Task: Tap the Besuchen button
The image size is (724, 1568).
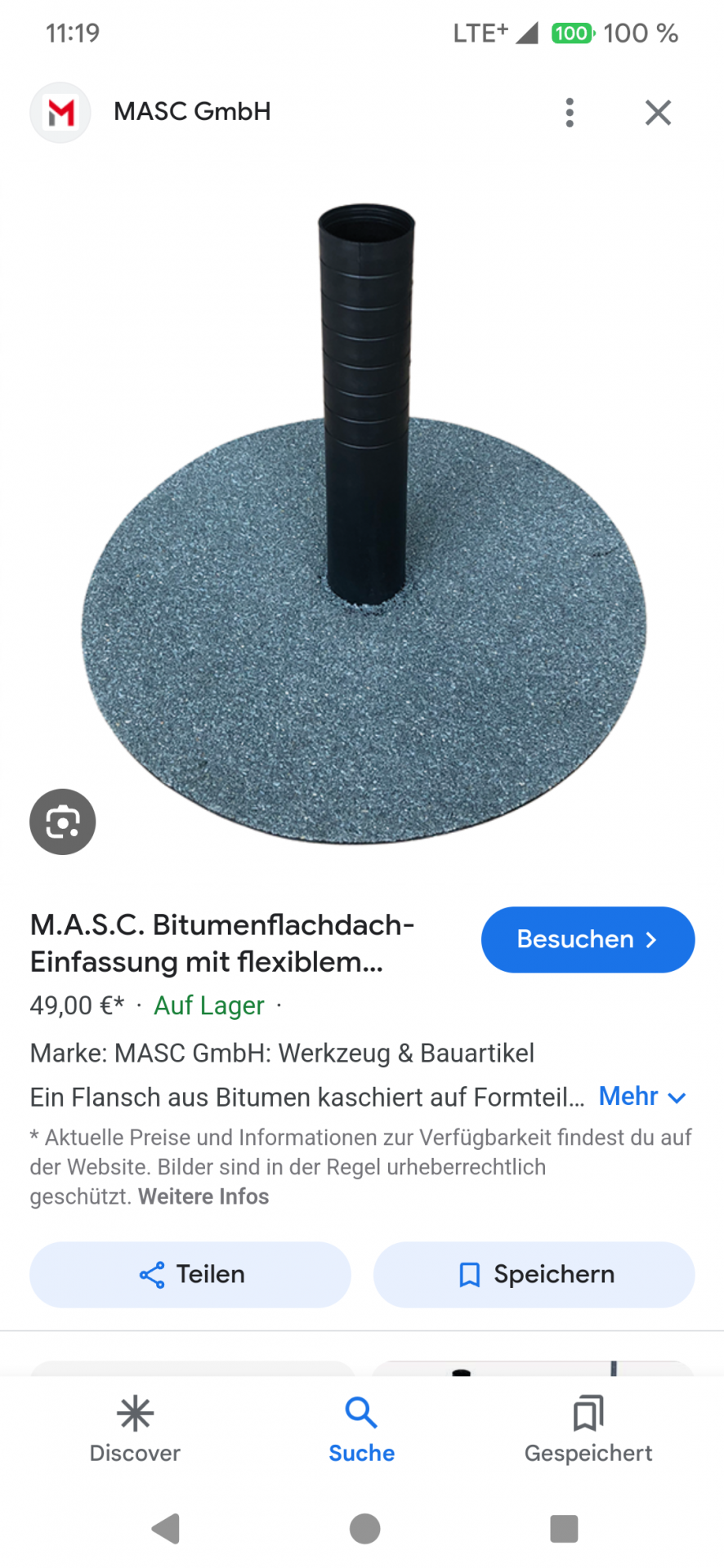Action: pos(588,939)
